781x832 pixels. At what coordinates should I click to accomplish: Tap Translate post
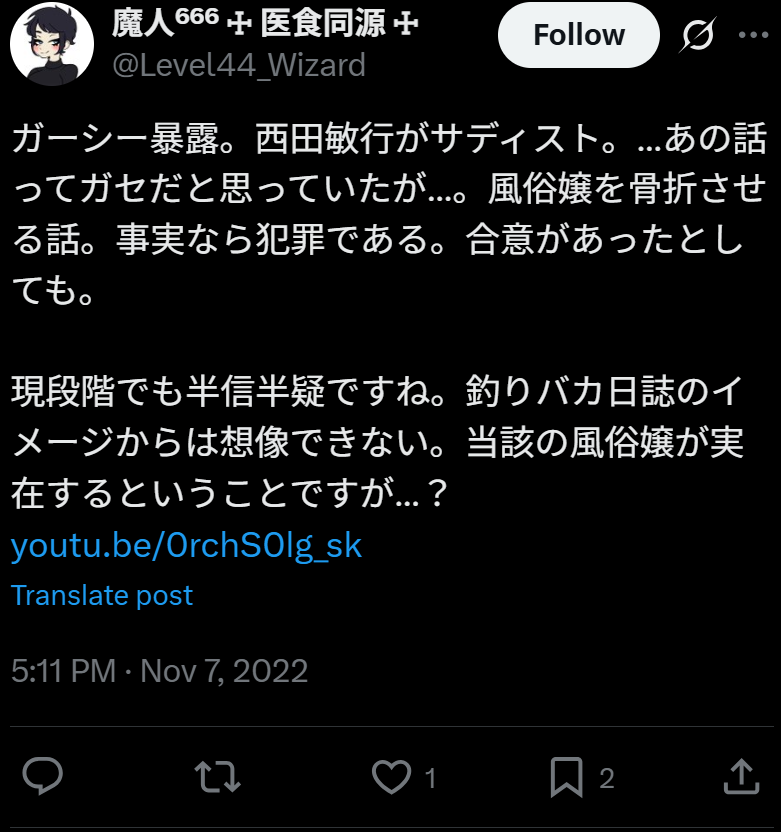click(102, 596)
